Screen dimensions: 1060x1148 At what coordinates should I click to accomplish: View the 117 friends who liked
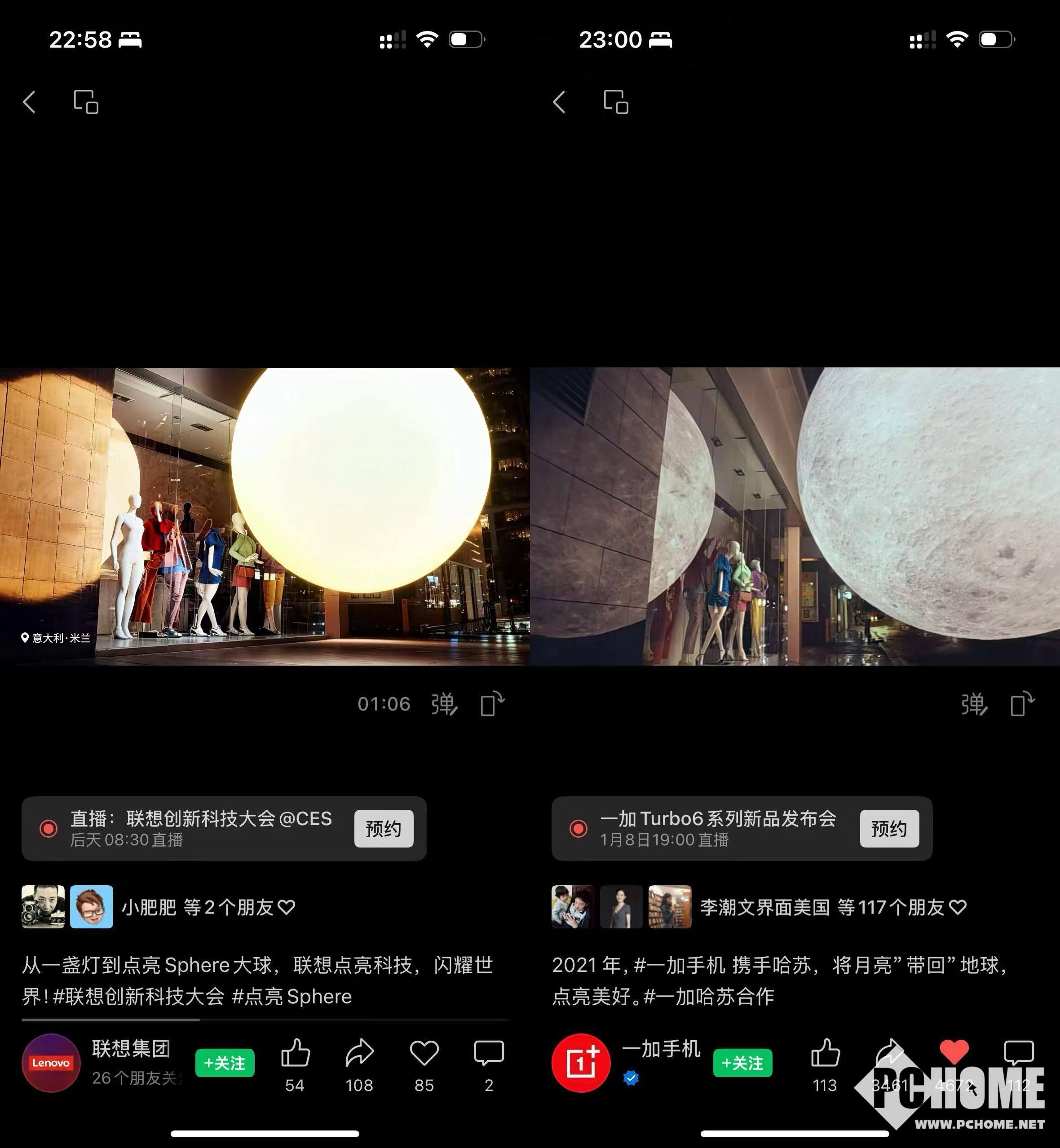pos(832,907)
